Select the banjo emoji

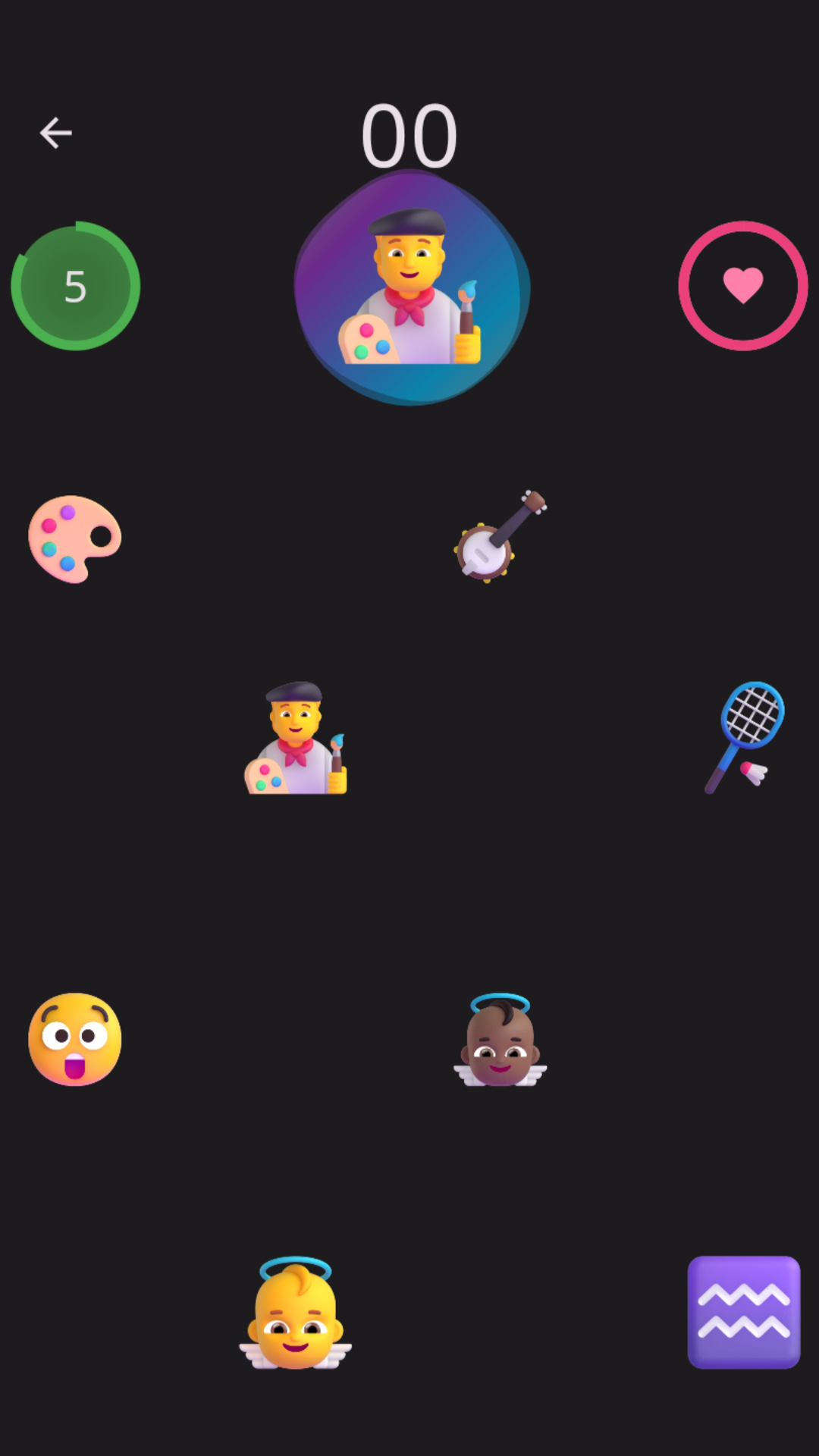tap(500, 536)
